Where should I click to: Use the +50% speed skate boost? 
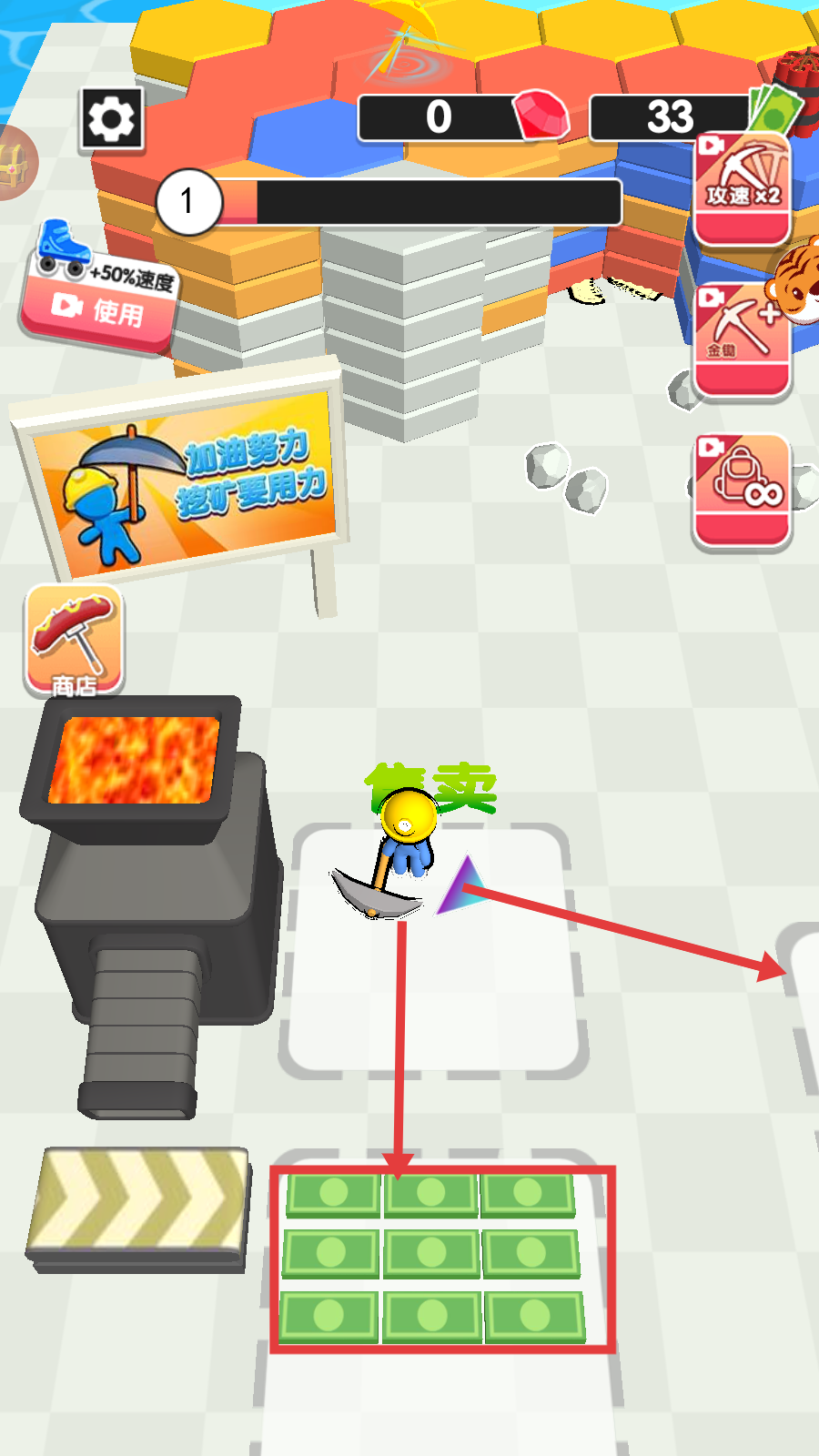[x=98, y=308]
